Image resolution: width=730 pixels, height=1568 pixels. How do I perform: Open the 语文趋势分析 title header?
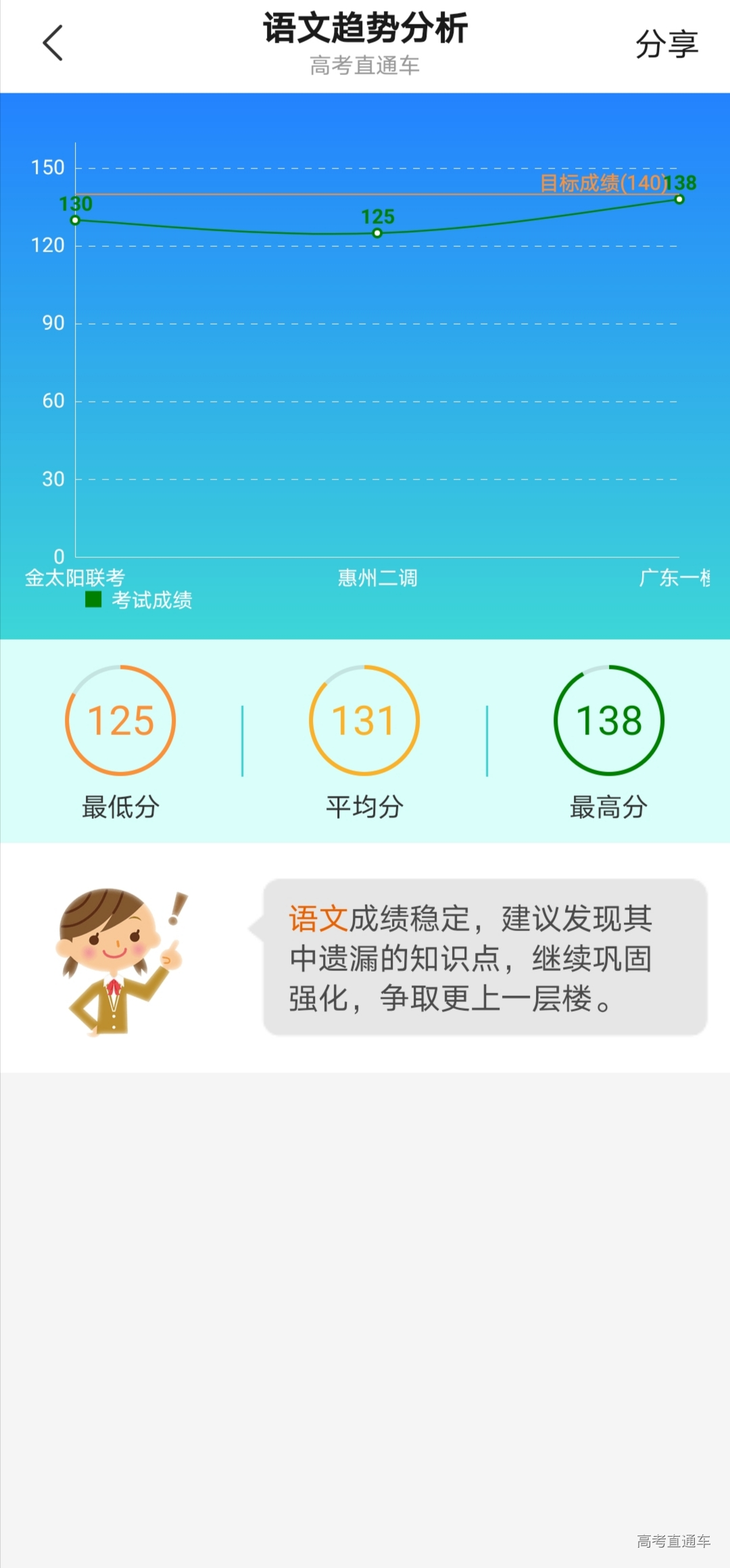click(x=365, y=29)
